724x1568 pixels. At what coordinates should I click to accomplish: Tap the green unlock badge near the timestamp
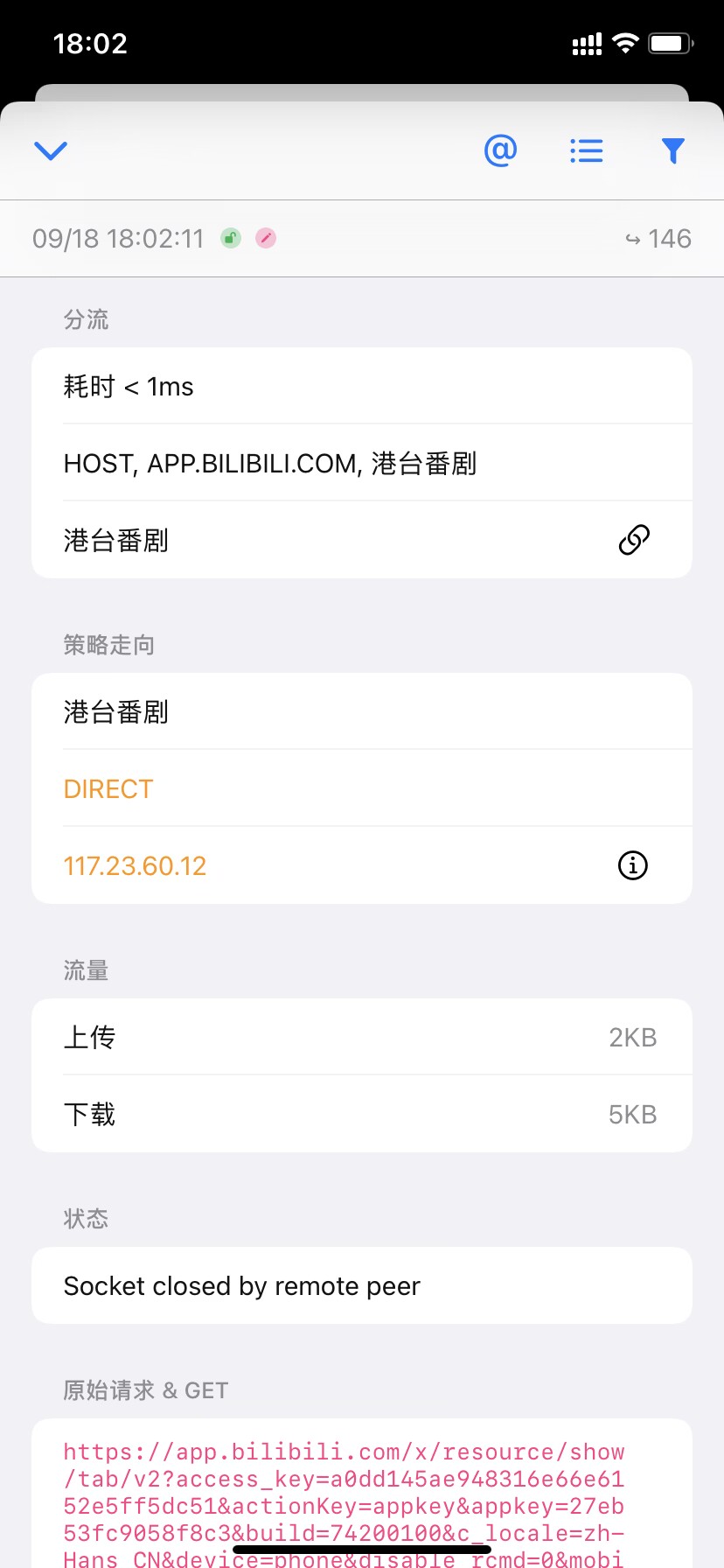(230, 238)
